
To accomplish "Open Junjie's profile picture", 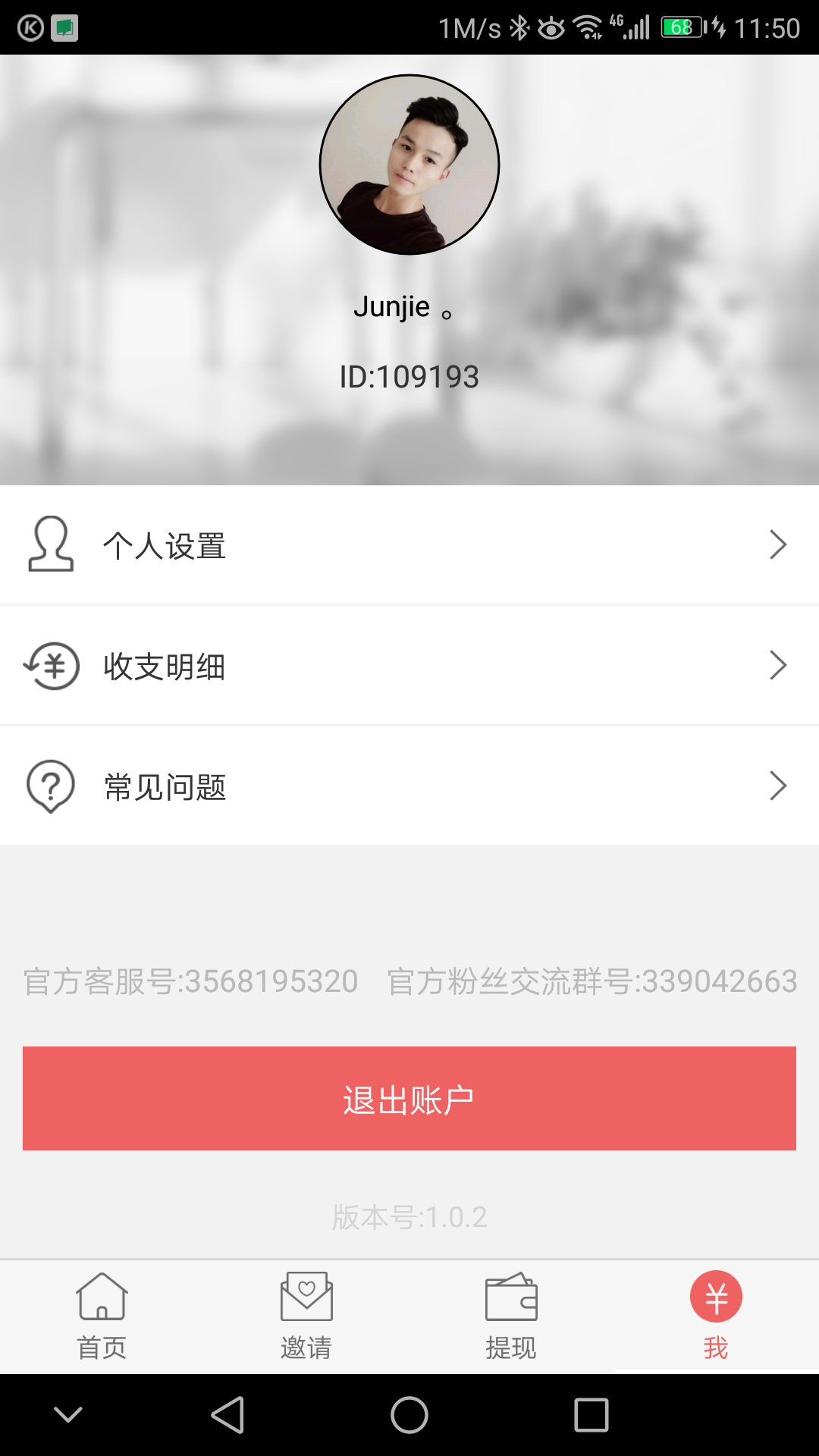I will coord(409,164).
